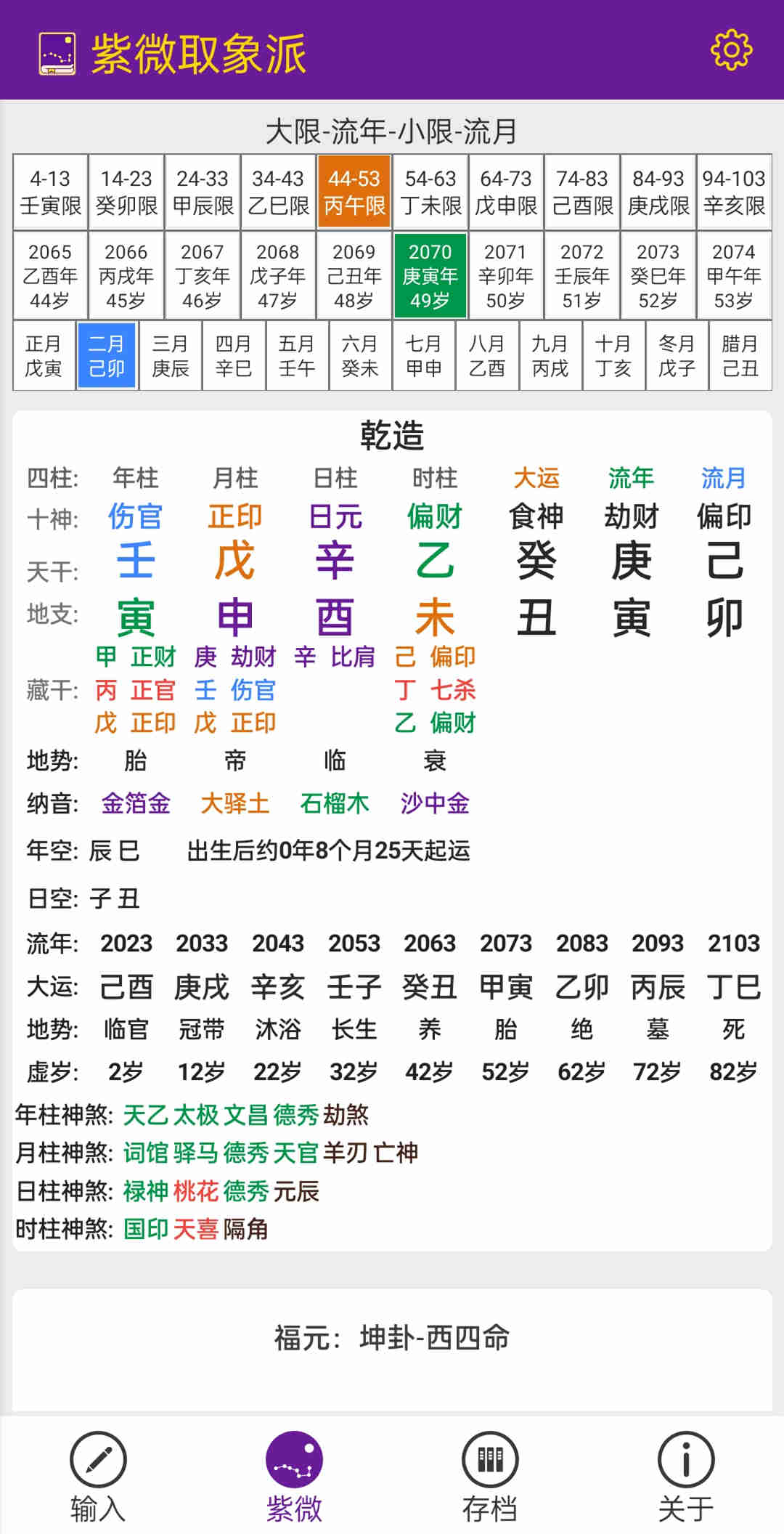Choose month 三月 庚辰

pos(170,356)
